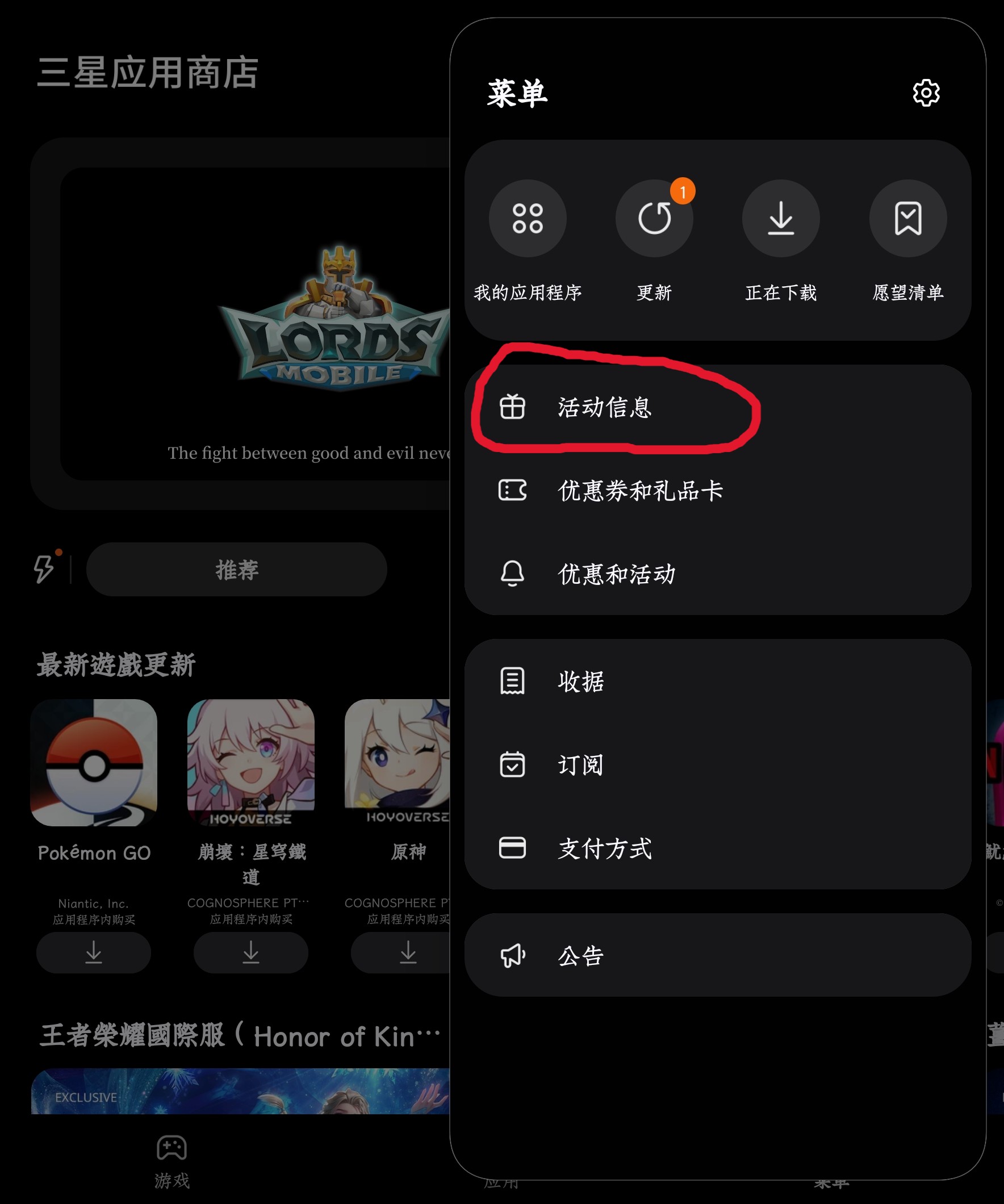Open the Pokémon GO app card

(94, 763)
